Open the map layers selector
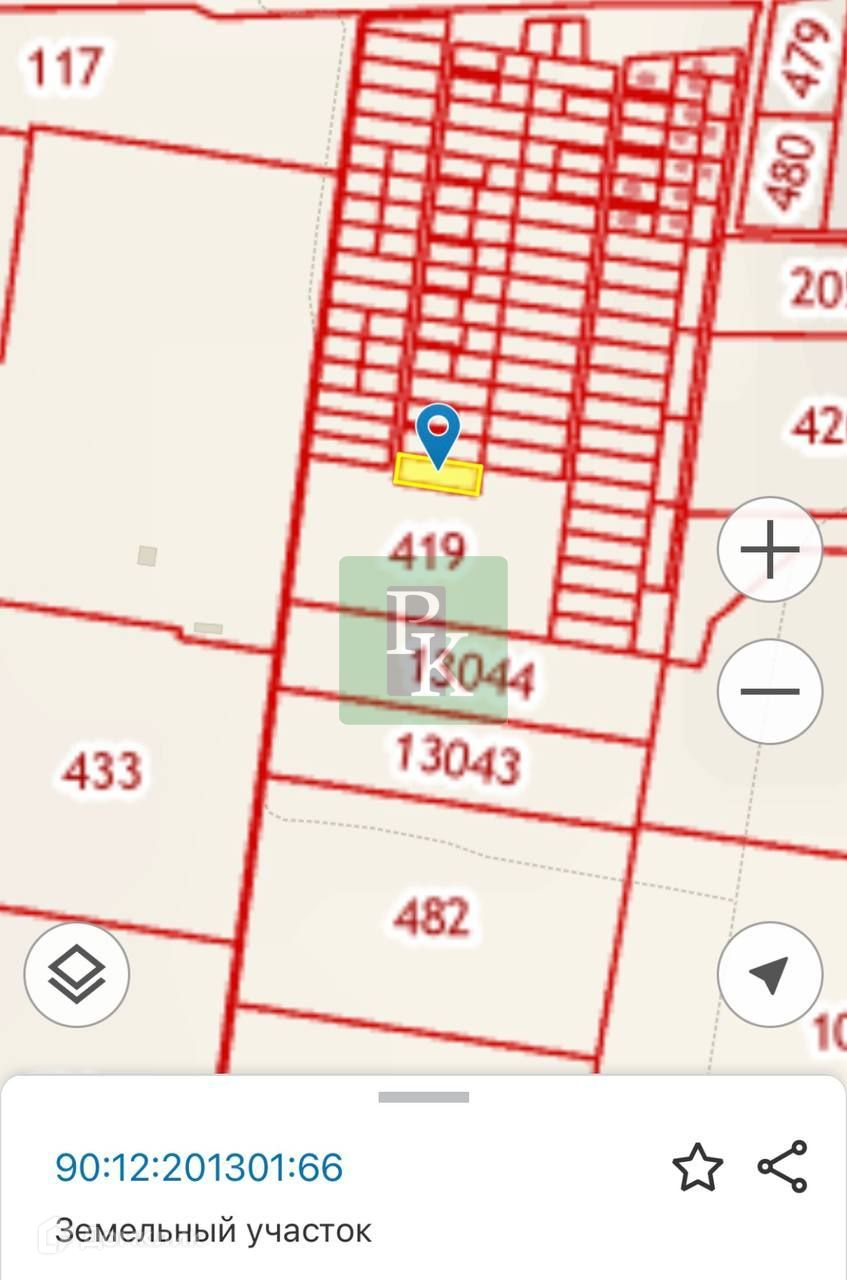The width and height of the screenshot is (847, 1280). [77, 973]
